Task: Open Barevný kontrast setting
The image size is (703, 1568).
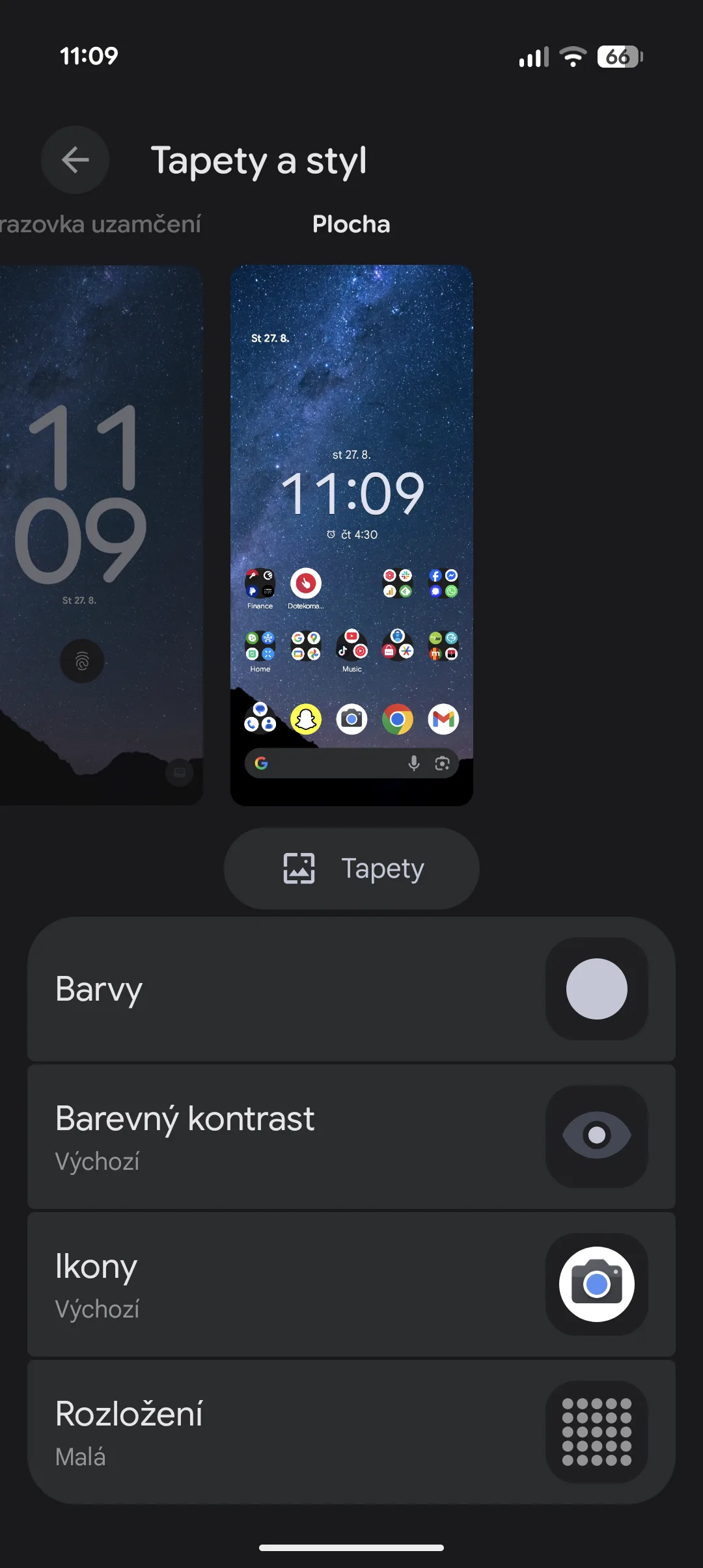Action: [351, 1137]
